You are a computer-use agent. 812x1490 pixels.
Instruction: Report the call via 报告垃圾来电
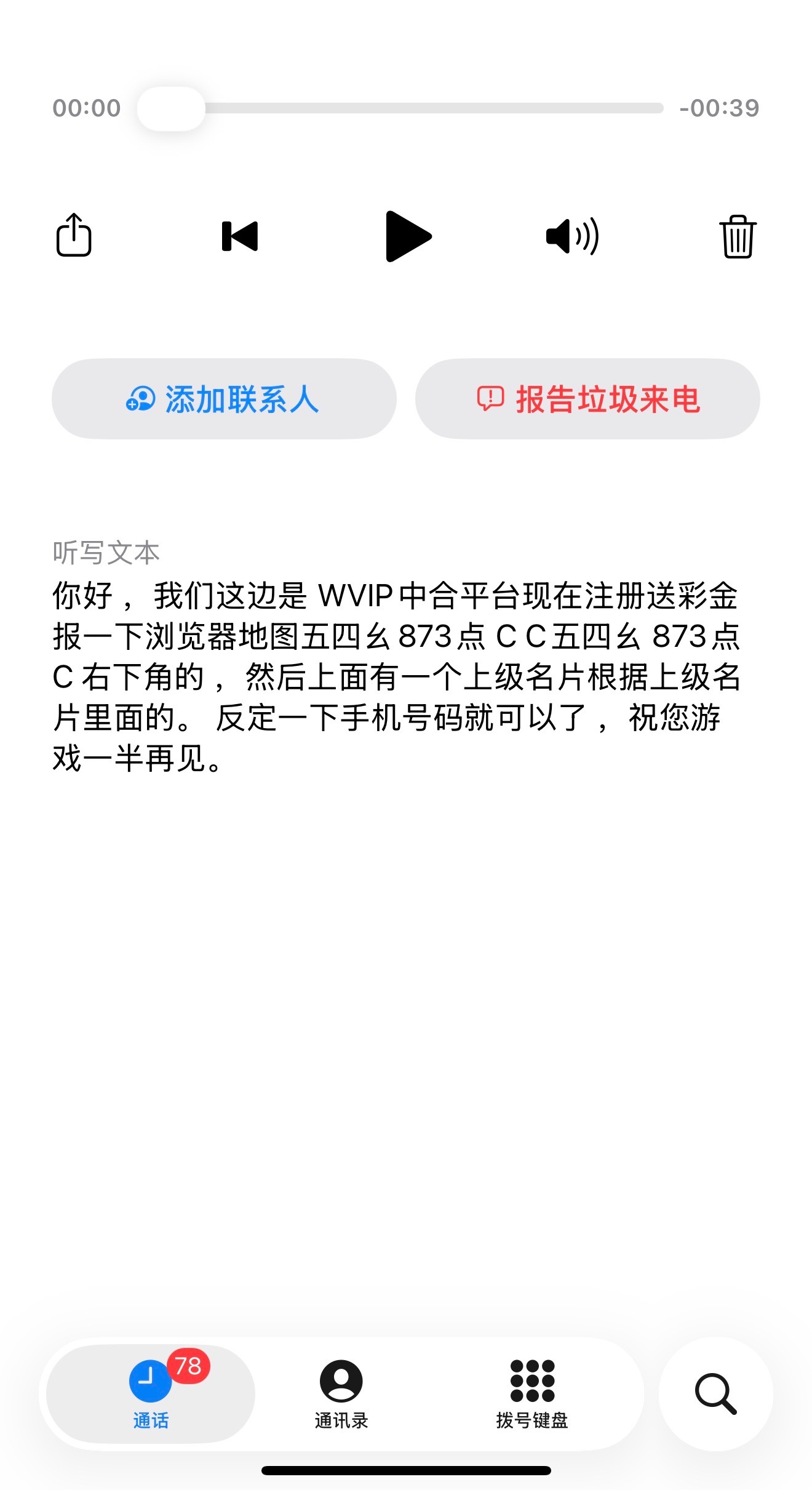pyautogui.click(x=587, y=399)
